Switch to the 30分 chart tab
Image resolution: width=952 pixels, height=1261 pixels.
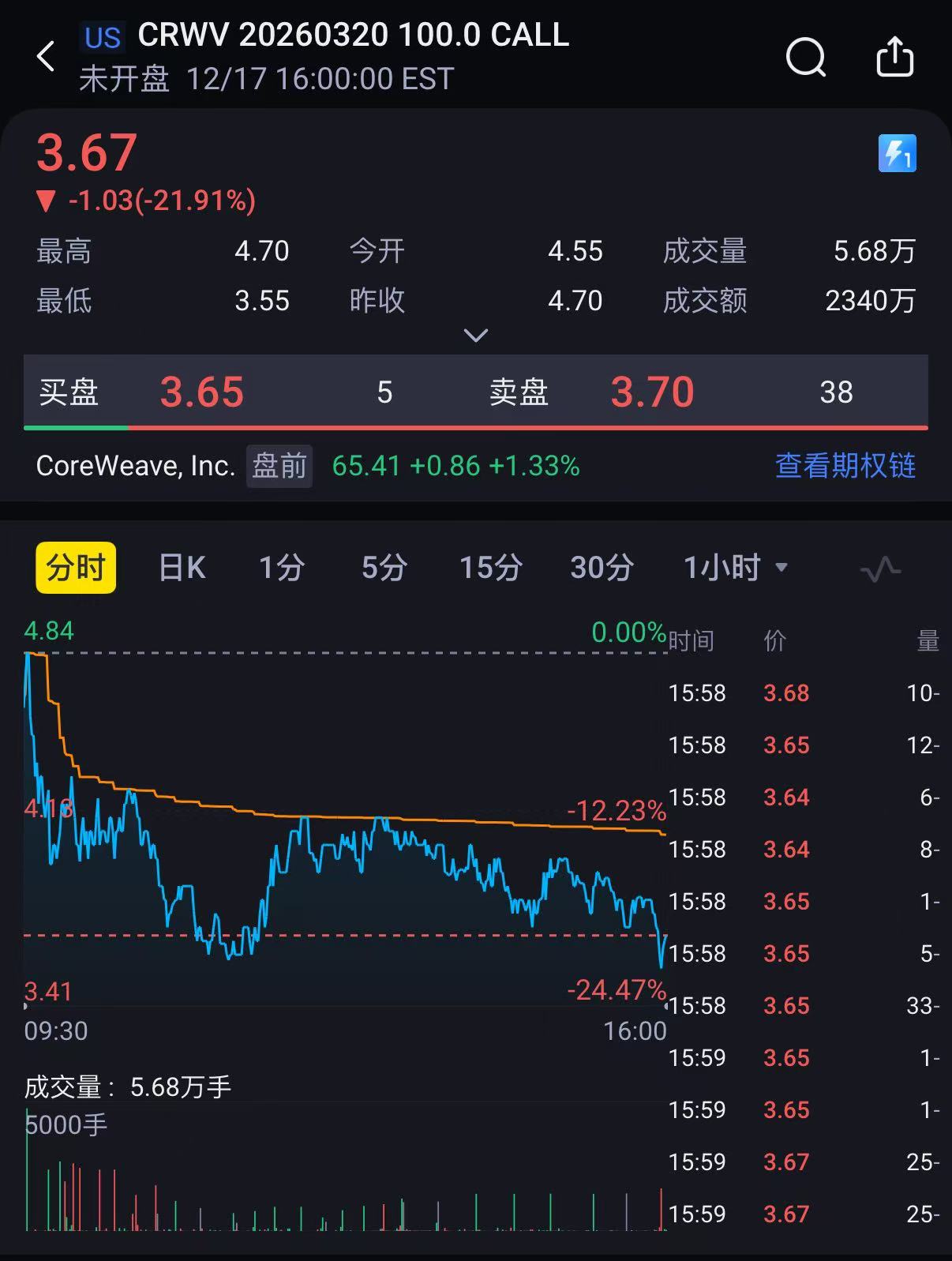(602, 567)
